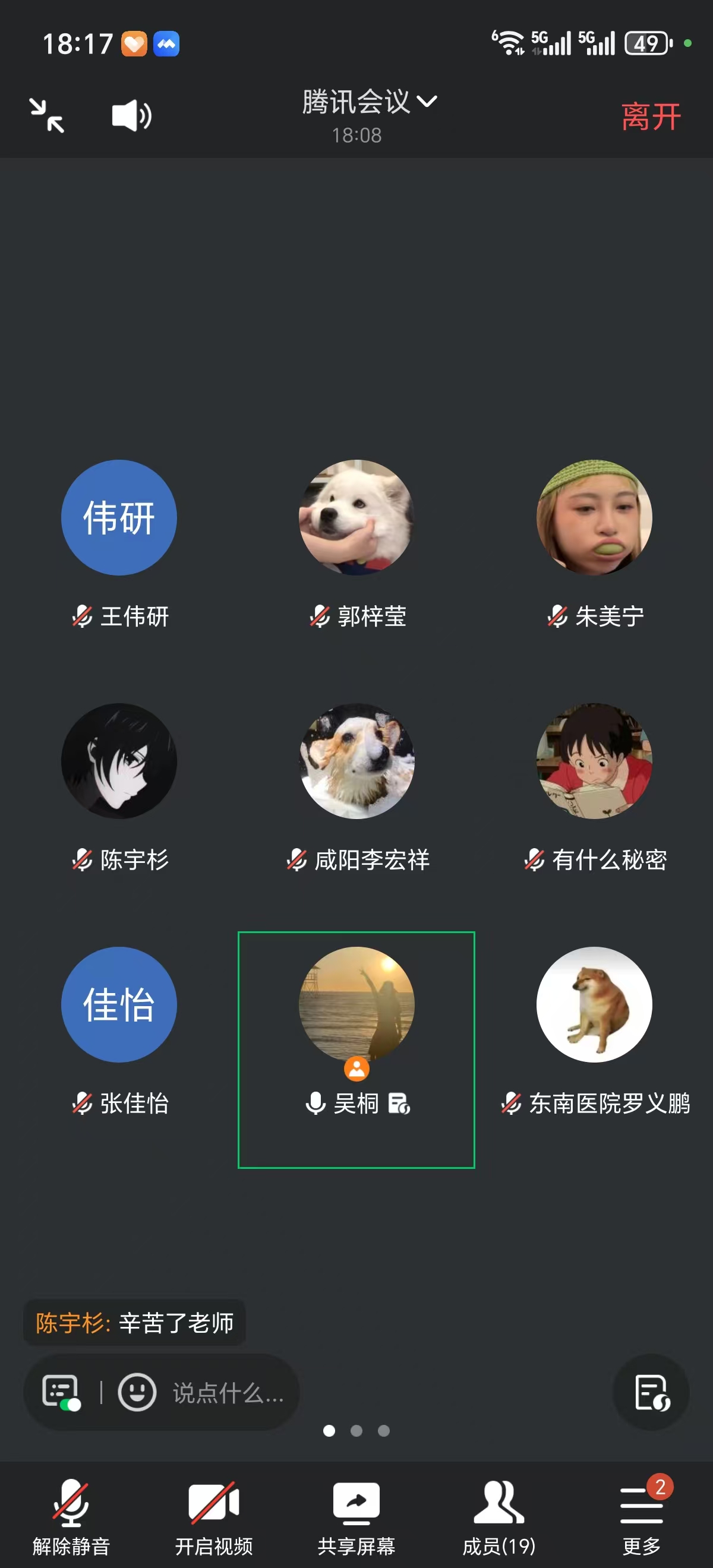
Task: Select participant 郭梓莹's tile
Action: [x=356, y=518]
